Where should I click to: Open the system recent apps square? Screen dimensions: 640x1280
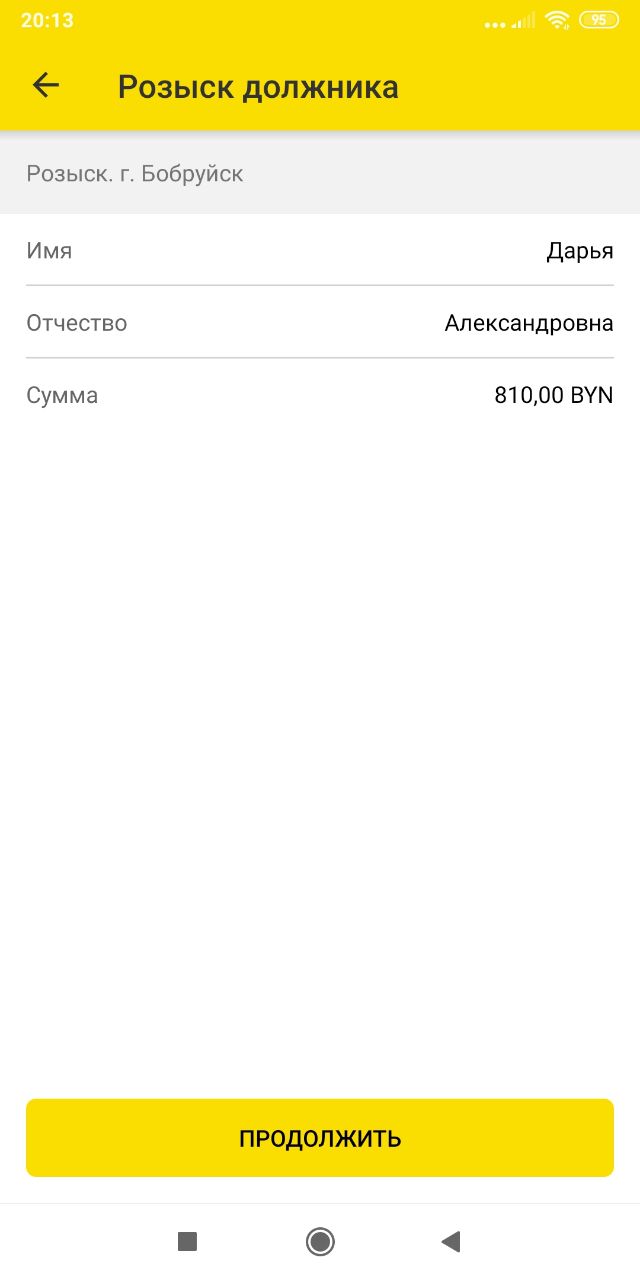187,1242
